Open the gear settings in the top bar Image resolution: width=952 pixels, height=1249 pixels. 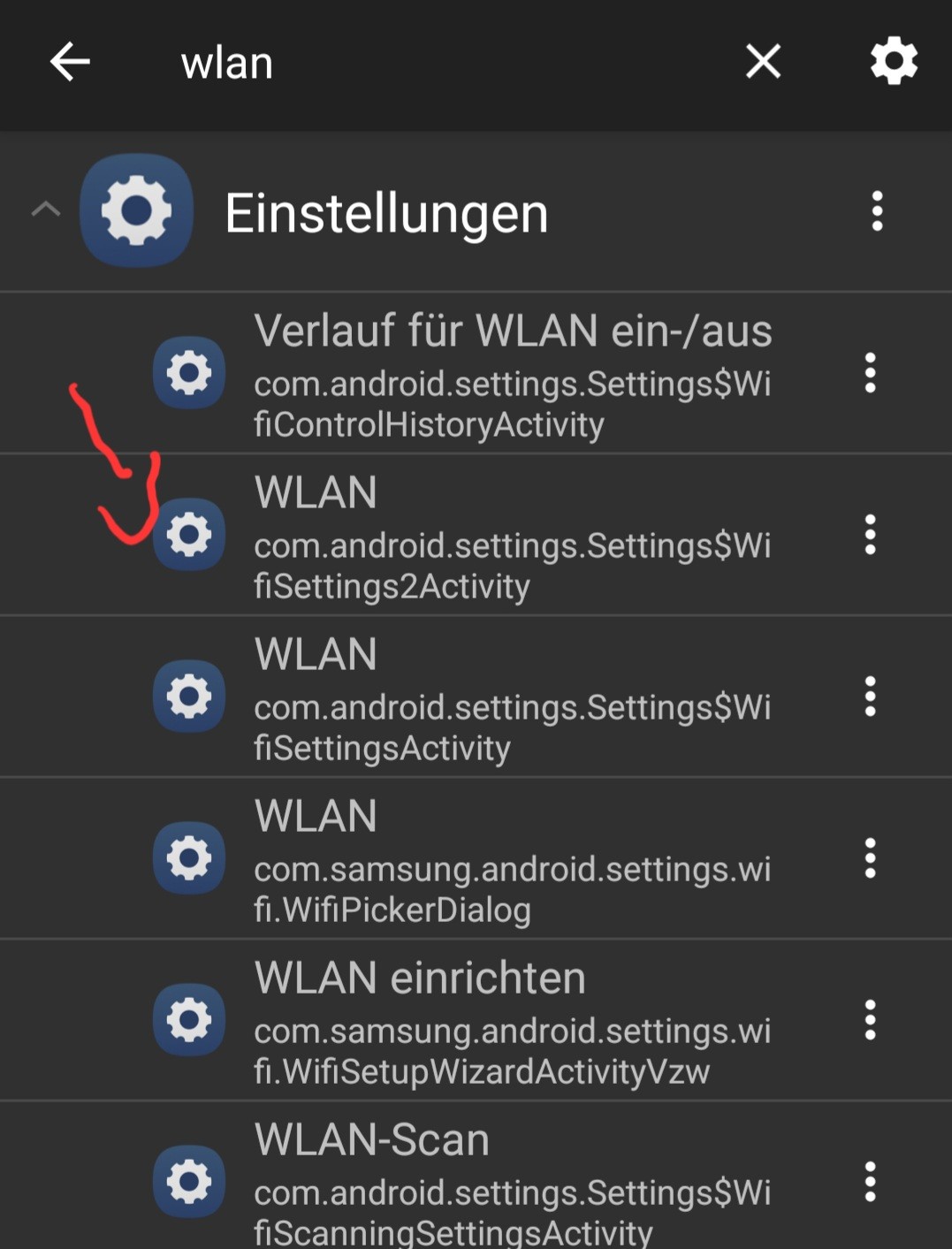(894, 62)
